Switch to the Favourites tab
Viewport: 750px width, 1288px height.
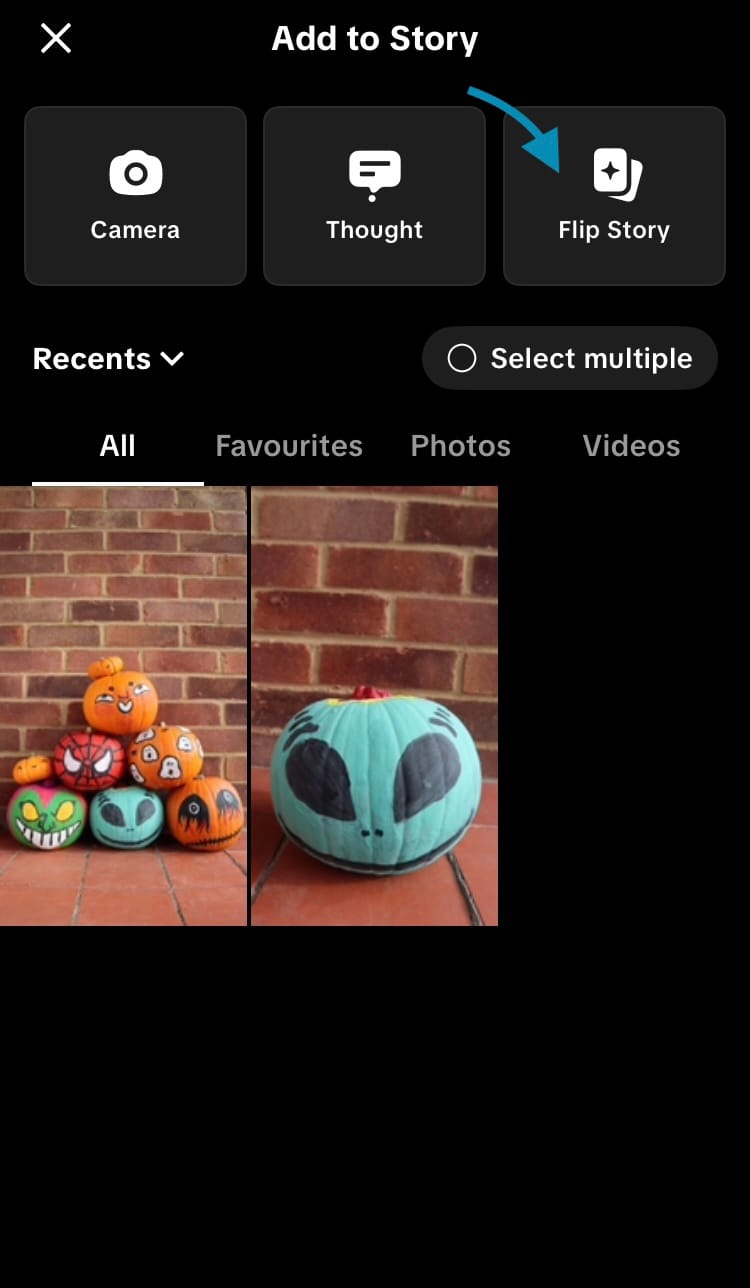tap(289, 446)
